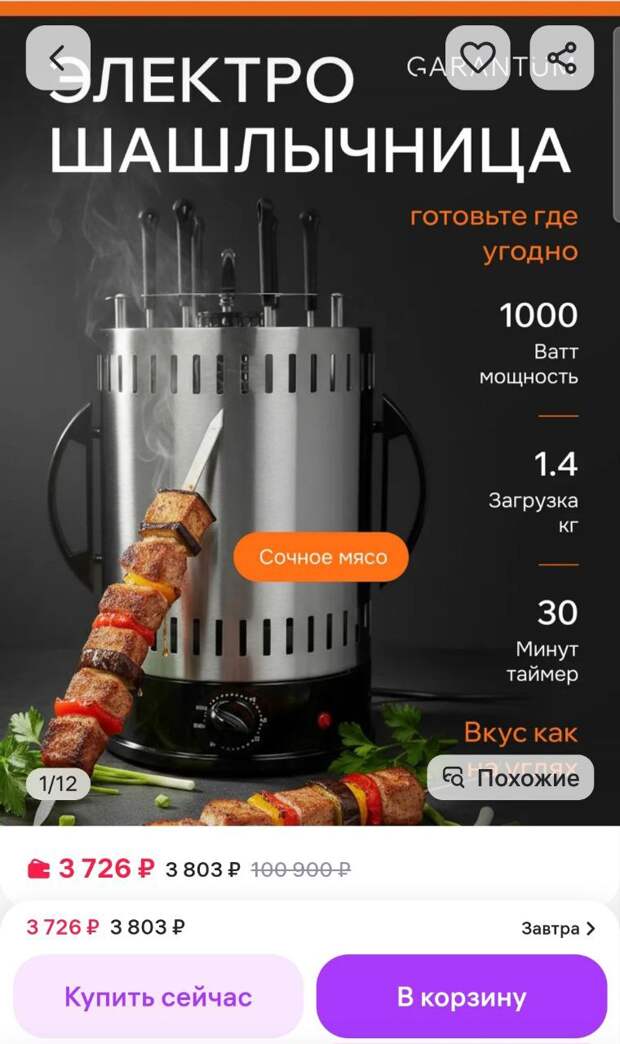Share this product
This screenshot has height=1044, width=620.
[x=562, y=58]
